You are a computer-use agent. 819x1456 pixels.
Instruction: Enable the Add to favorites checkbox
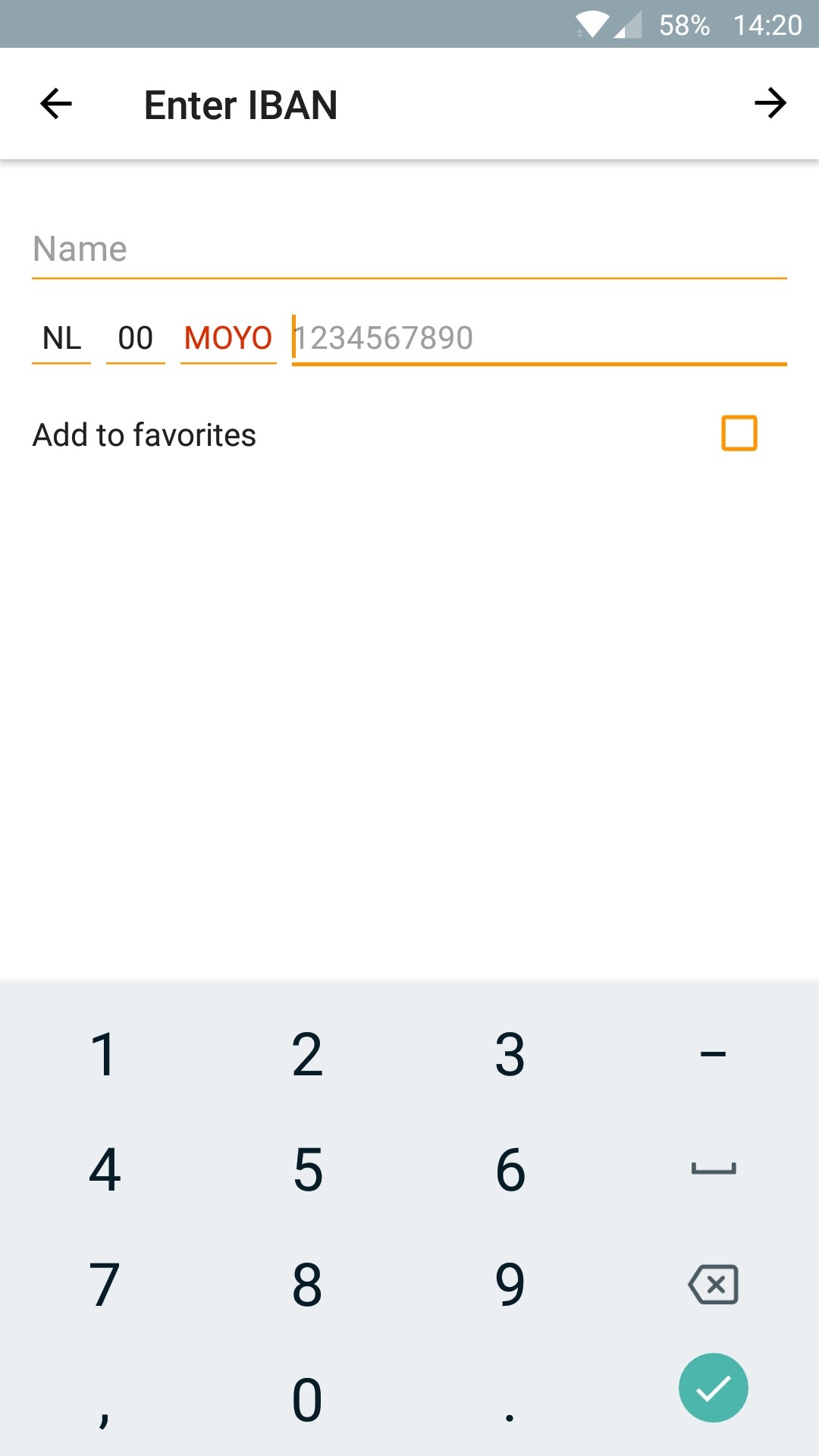[738, 433]
